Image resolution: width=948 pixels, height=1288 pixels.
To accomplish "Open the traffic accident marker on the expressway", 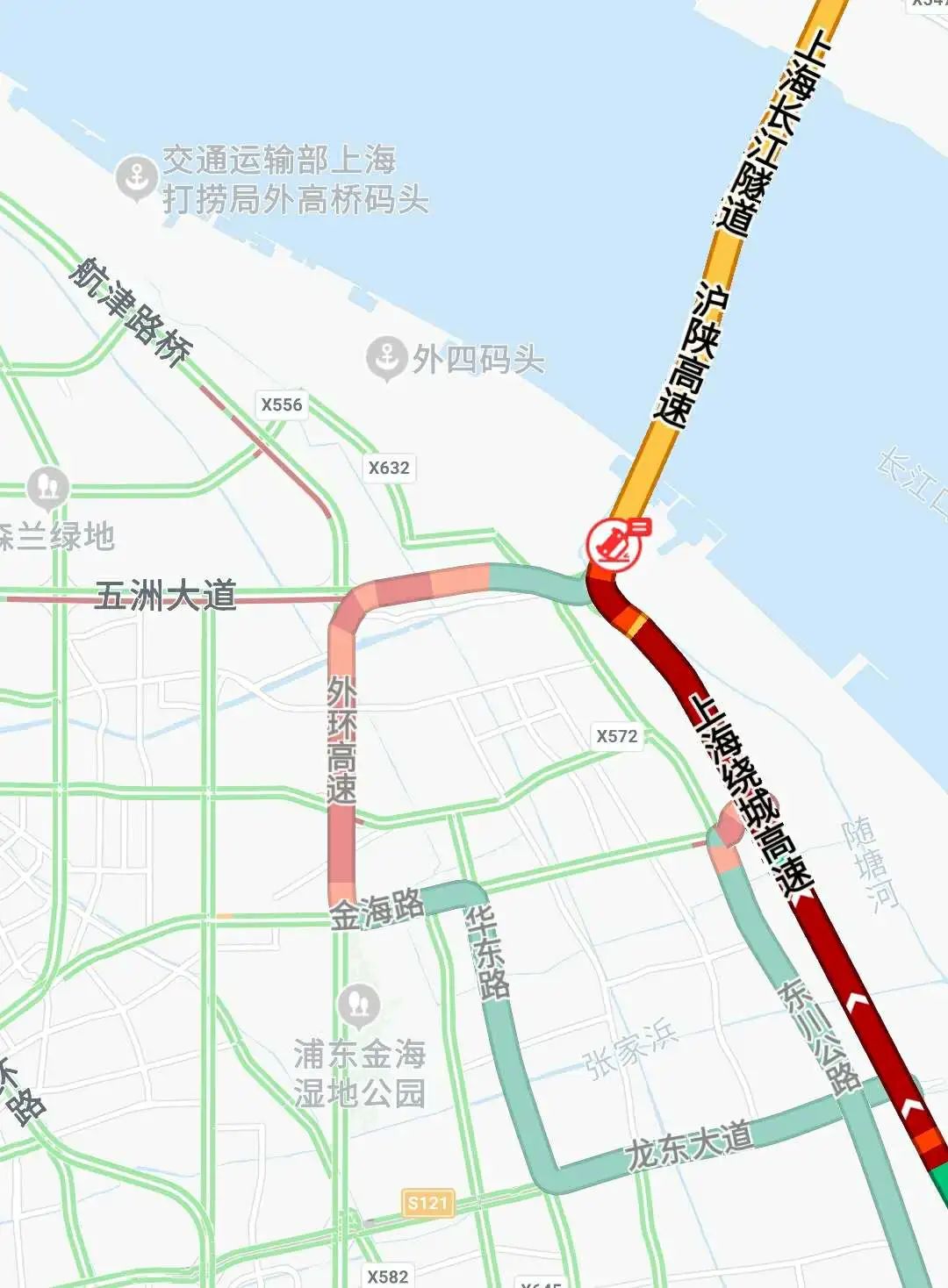I will [614, 543].
